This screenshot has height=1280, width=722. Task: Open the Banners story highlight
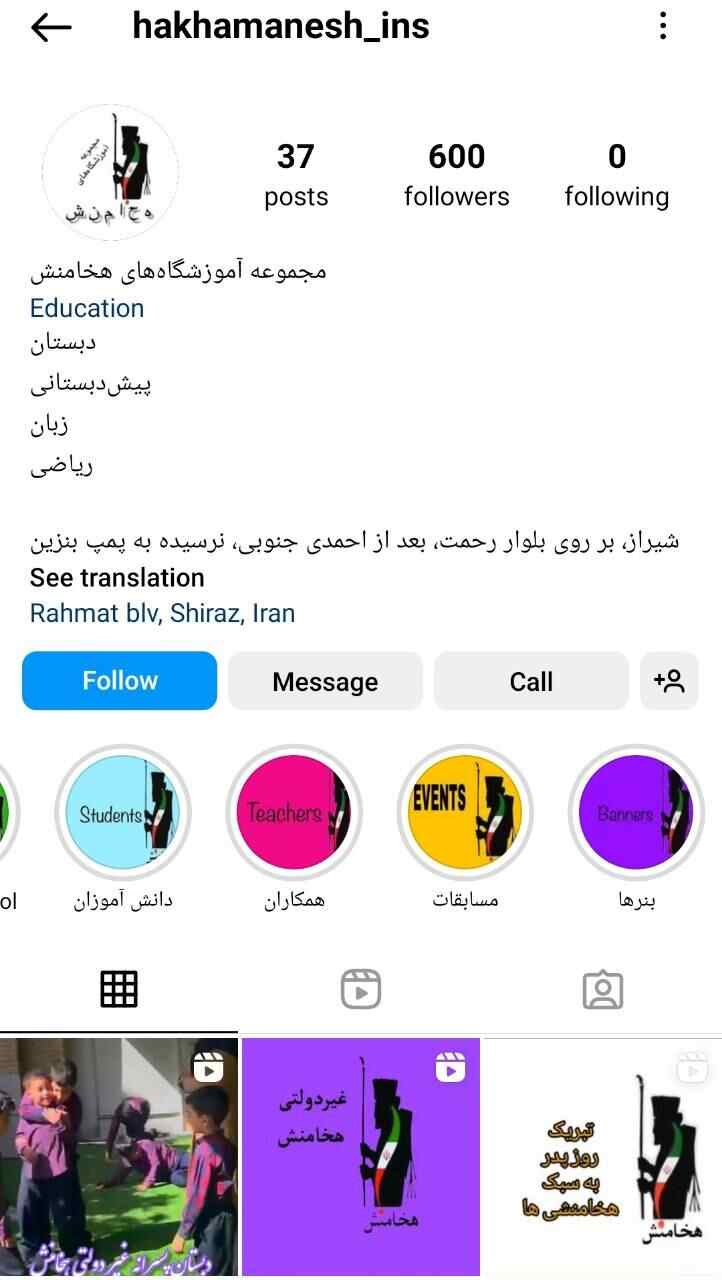[636, 813]
